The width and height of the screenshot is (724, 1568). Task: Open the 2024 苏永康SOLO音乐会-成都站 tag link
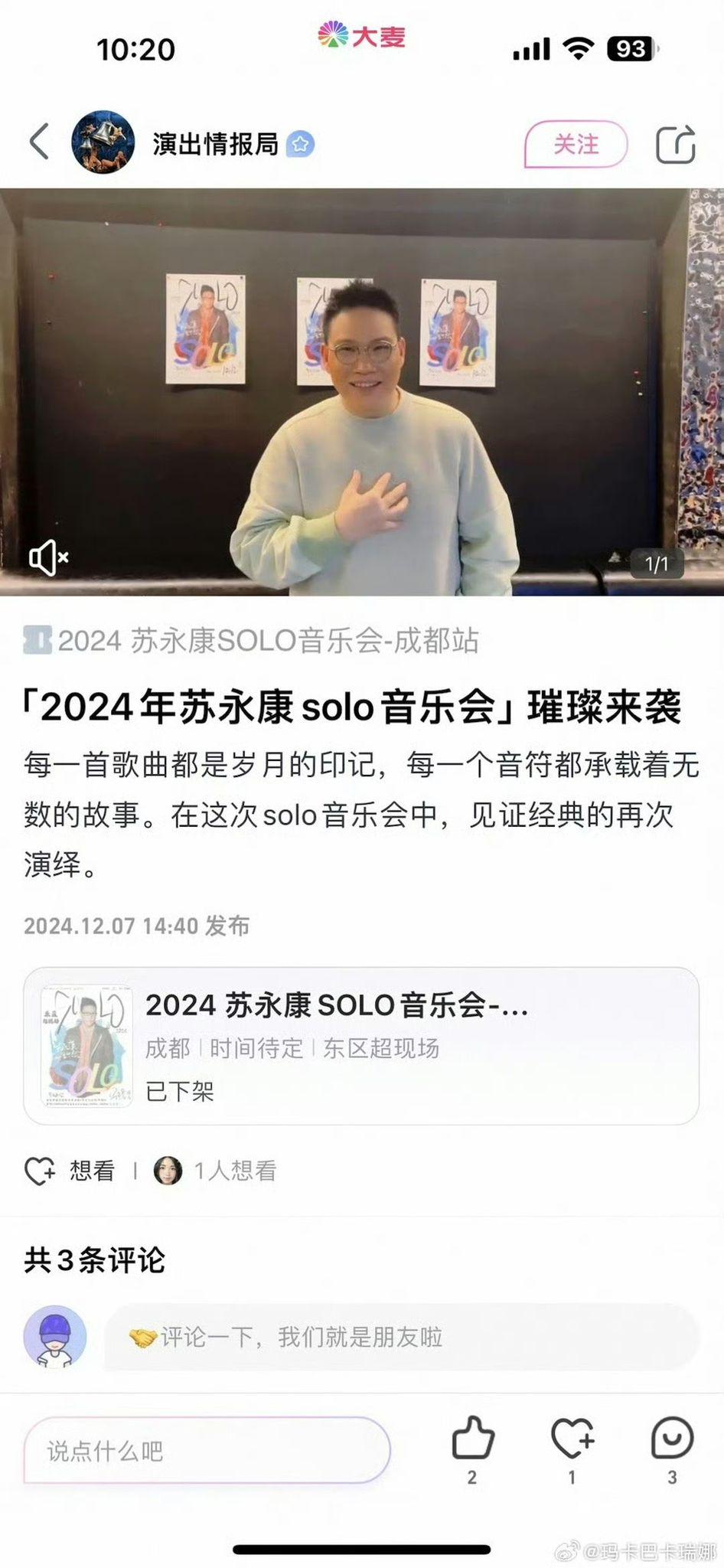(x=253, y=641)
